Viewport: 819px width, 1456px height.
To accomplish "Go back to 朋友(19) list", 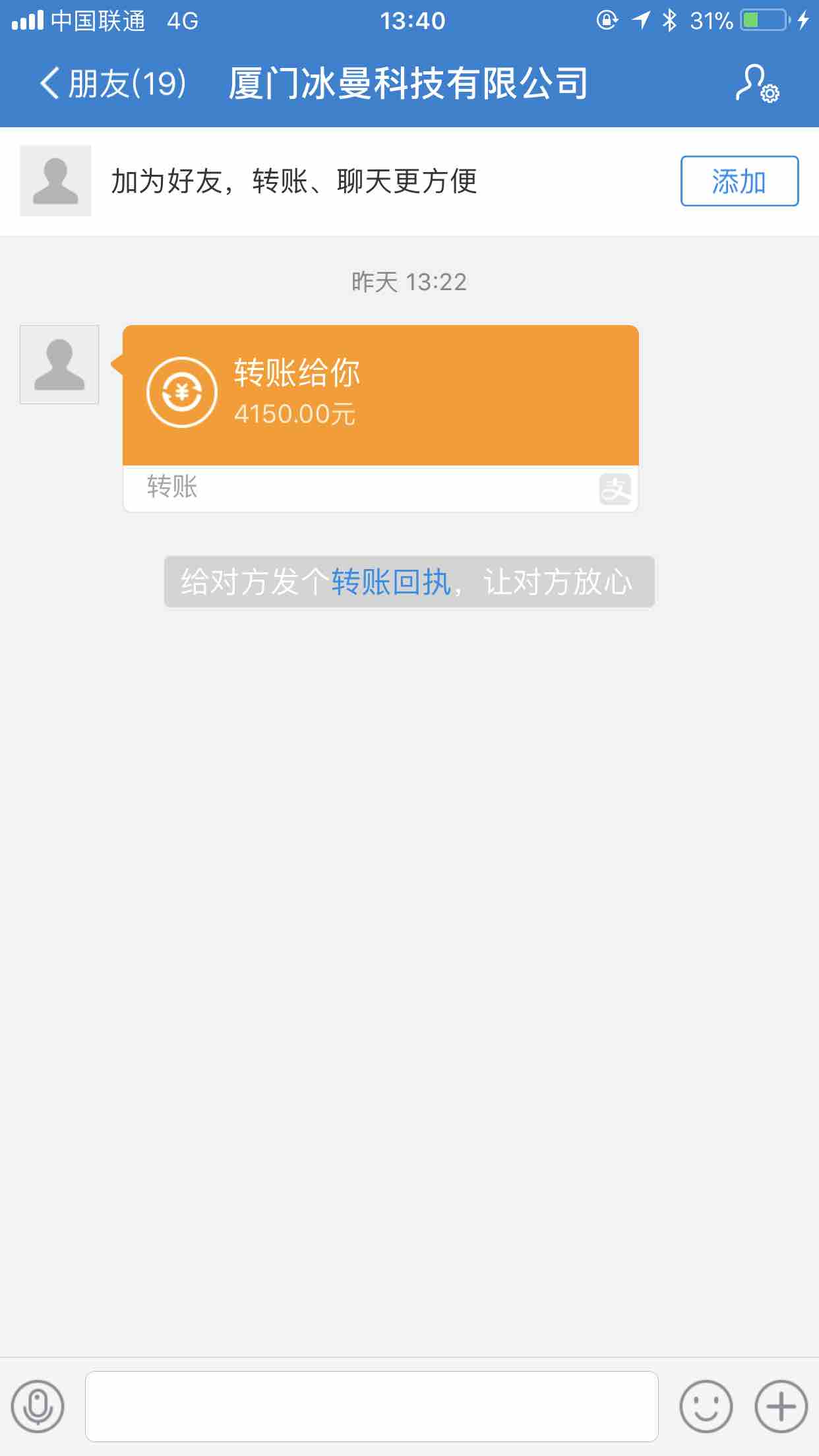I will pos(112,84).
